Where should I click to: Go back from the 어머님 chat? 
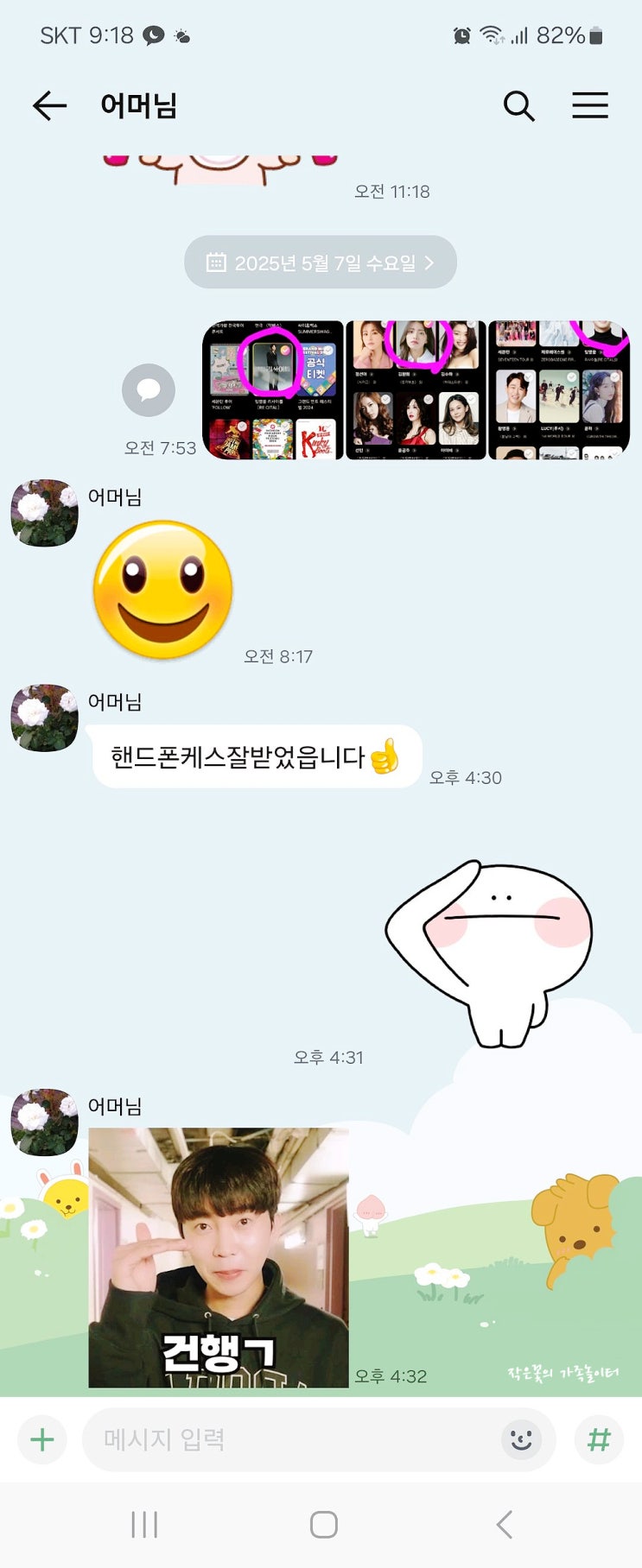point(49,105)
